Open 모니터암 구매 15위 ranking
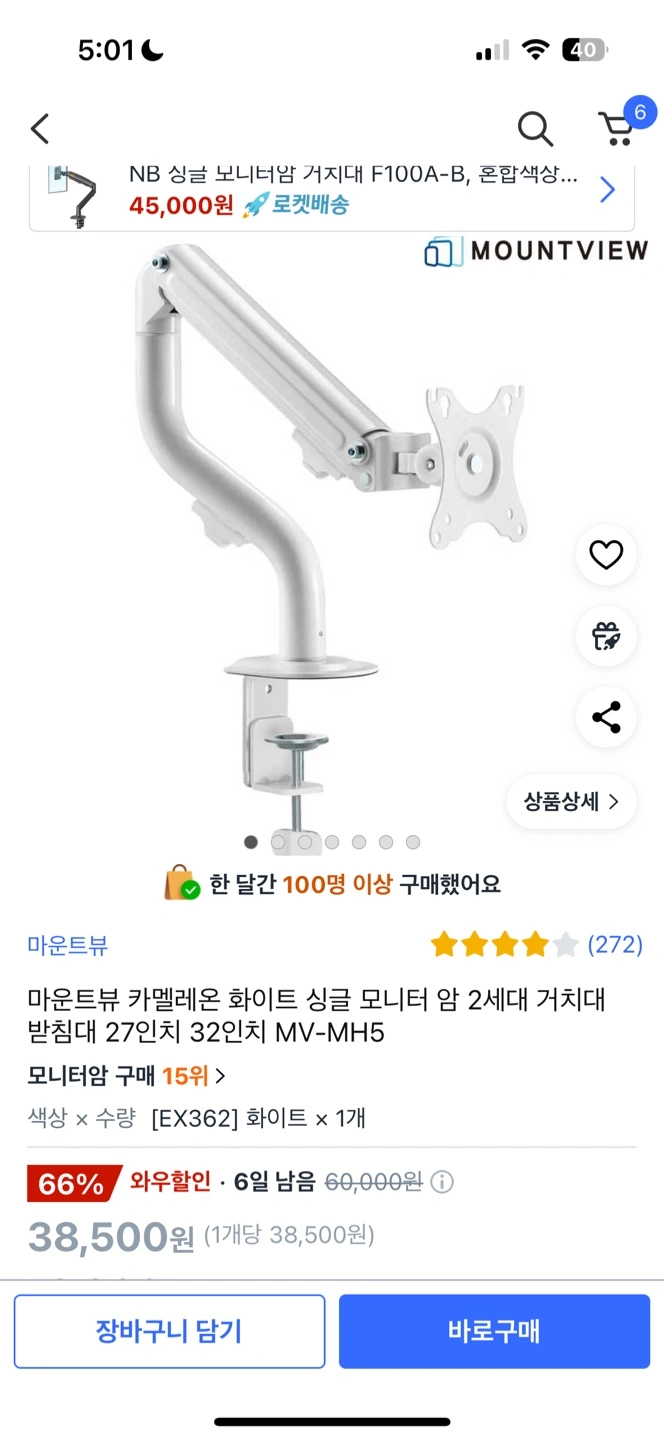Viewport: 664px width, 1440px height. point(127,1076)
